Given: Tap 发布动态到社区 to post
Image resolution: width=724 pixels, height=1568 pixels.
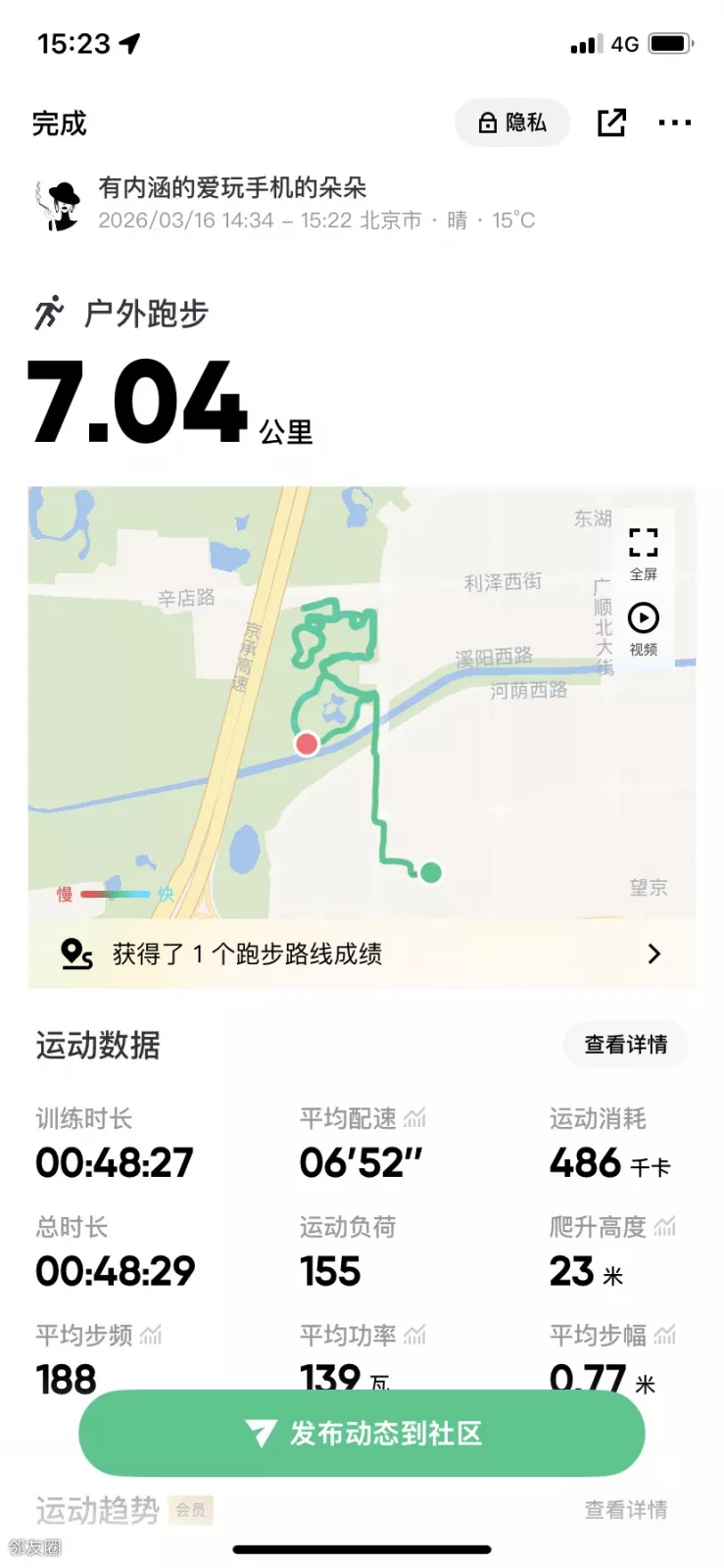Looking at the screenshot, I should 362,1434.
